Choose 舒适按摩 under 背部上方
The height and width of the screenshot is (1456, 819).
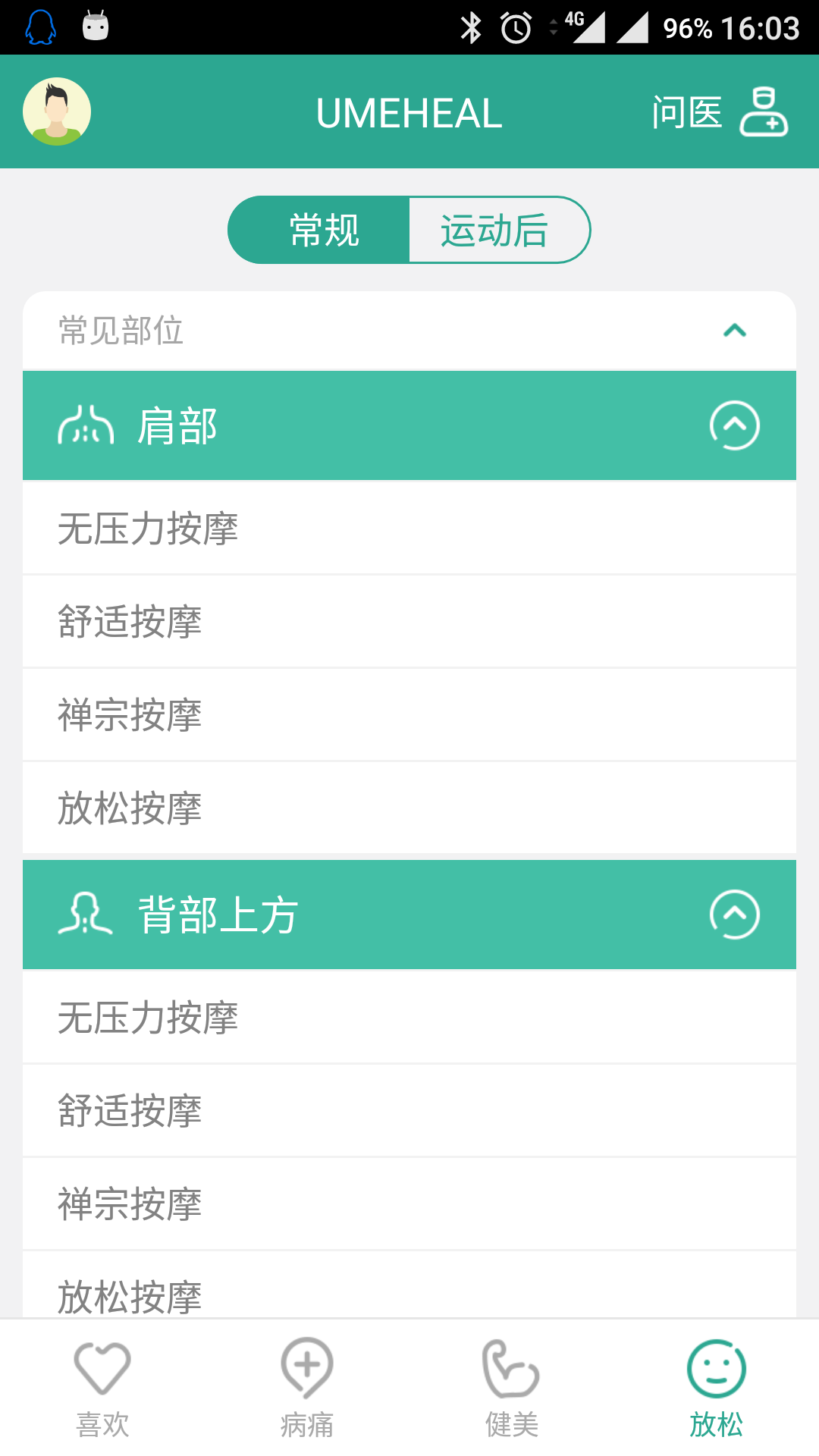coord(409,1111)
